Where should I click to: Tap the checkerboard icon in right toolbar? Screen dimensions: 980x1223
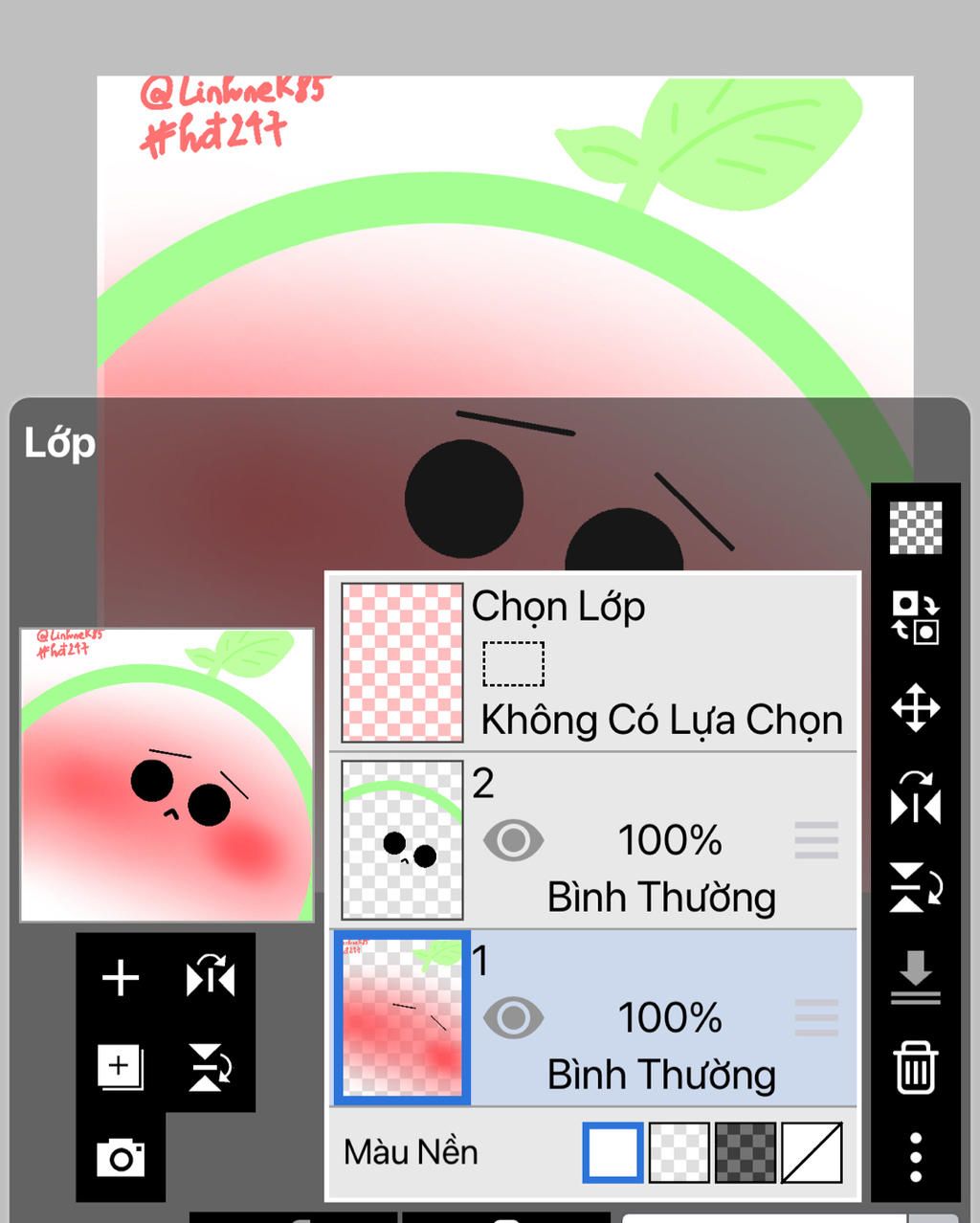[x=916, y=527]
